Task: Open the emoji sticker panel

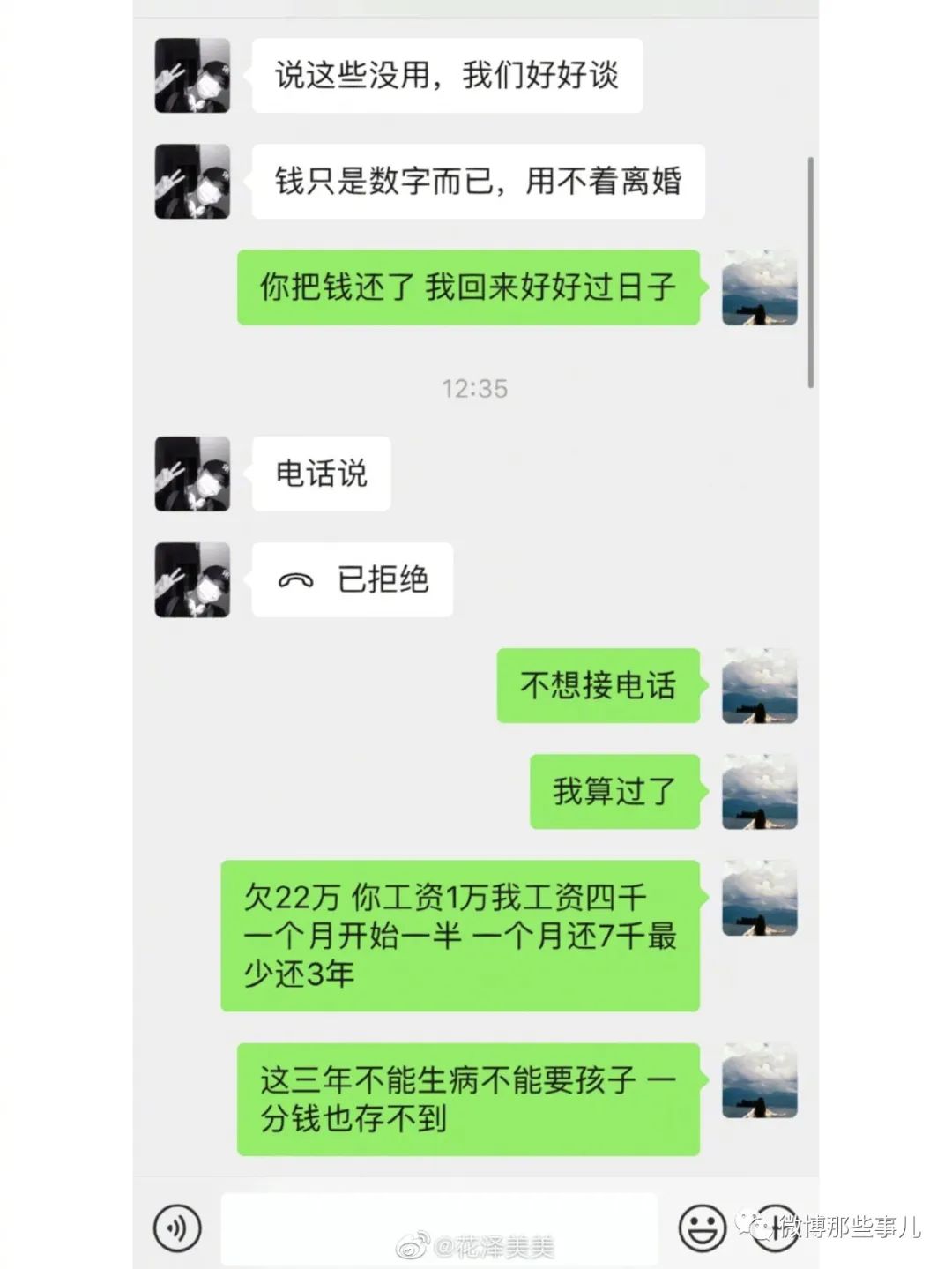Action: point(702,1227)
